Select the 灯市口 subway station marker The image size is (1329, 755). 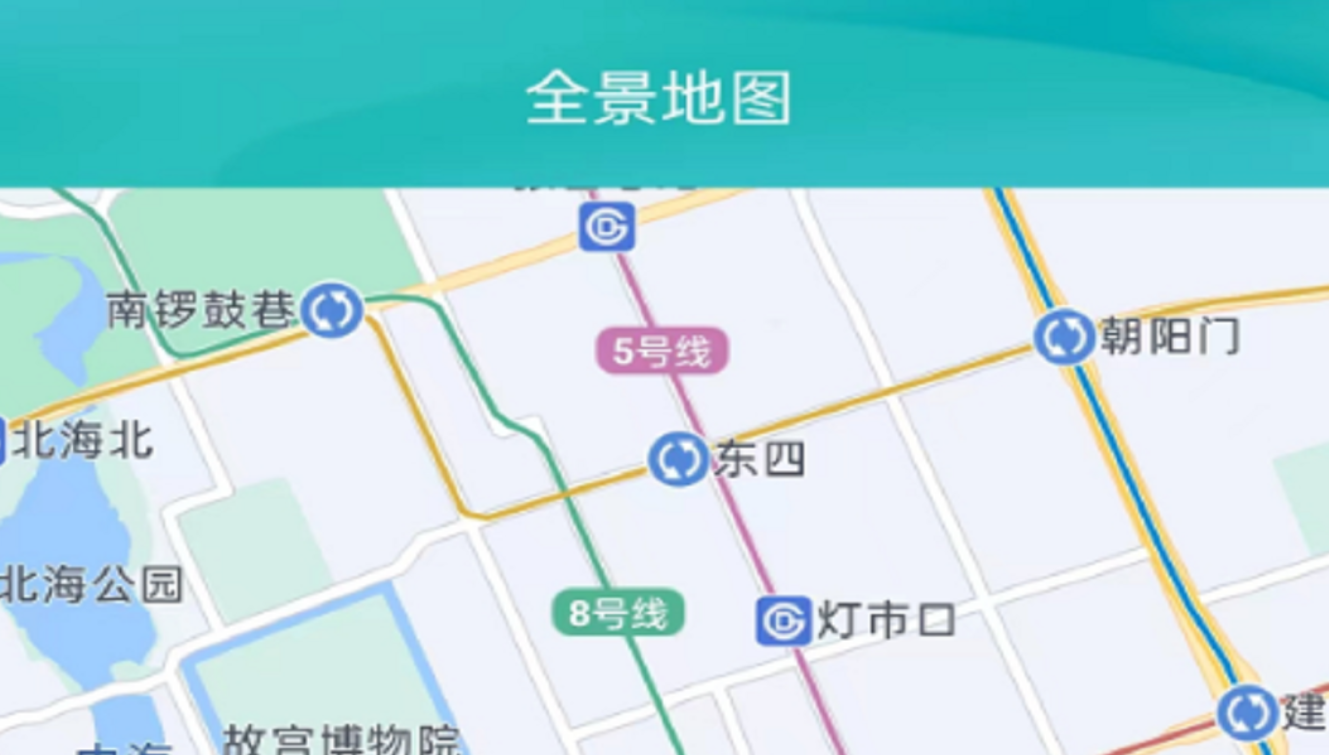(783, 621)
